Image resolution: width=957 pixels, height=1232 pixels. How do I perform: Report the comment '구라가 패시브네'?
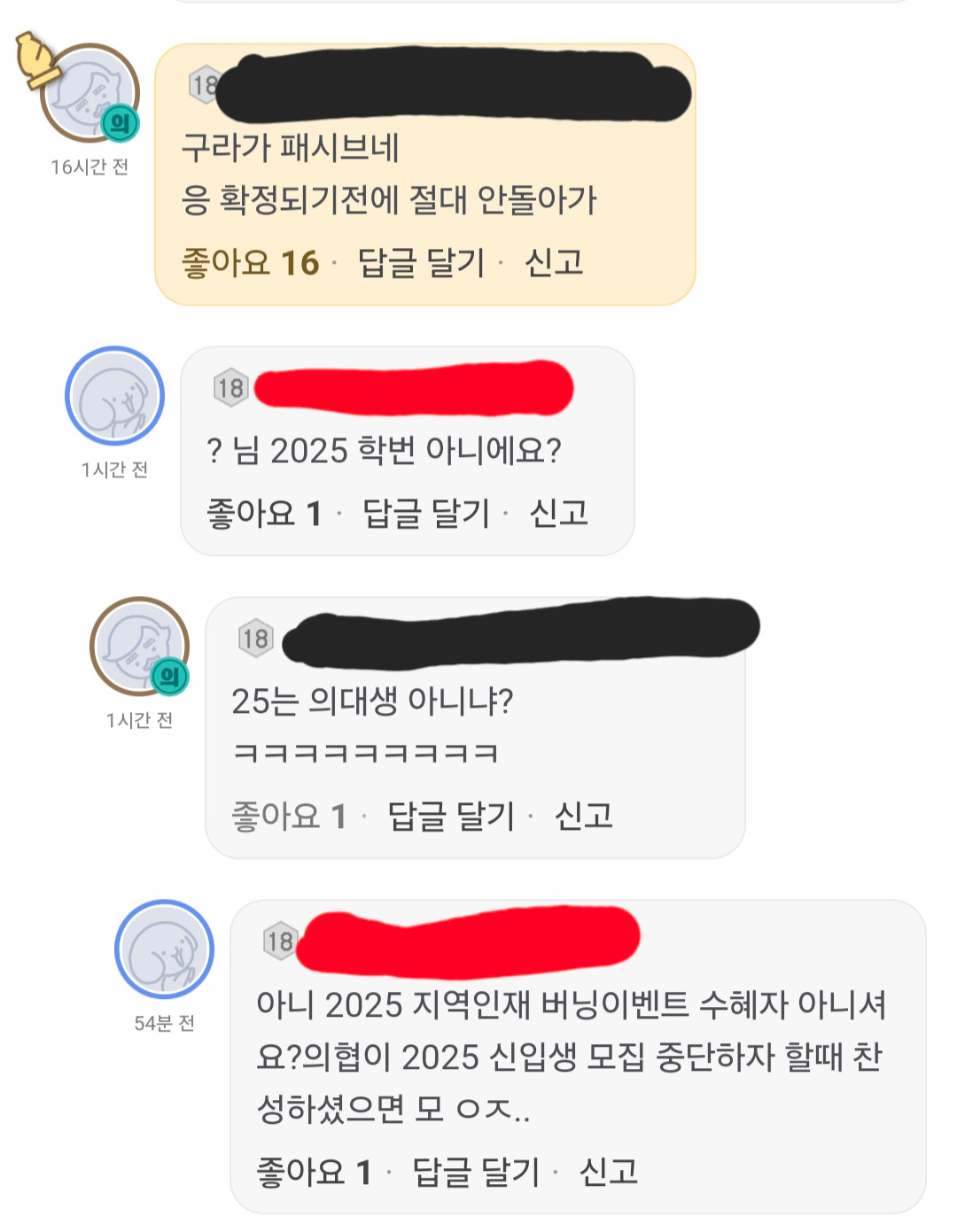tap(554, 263)
